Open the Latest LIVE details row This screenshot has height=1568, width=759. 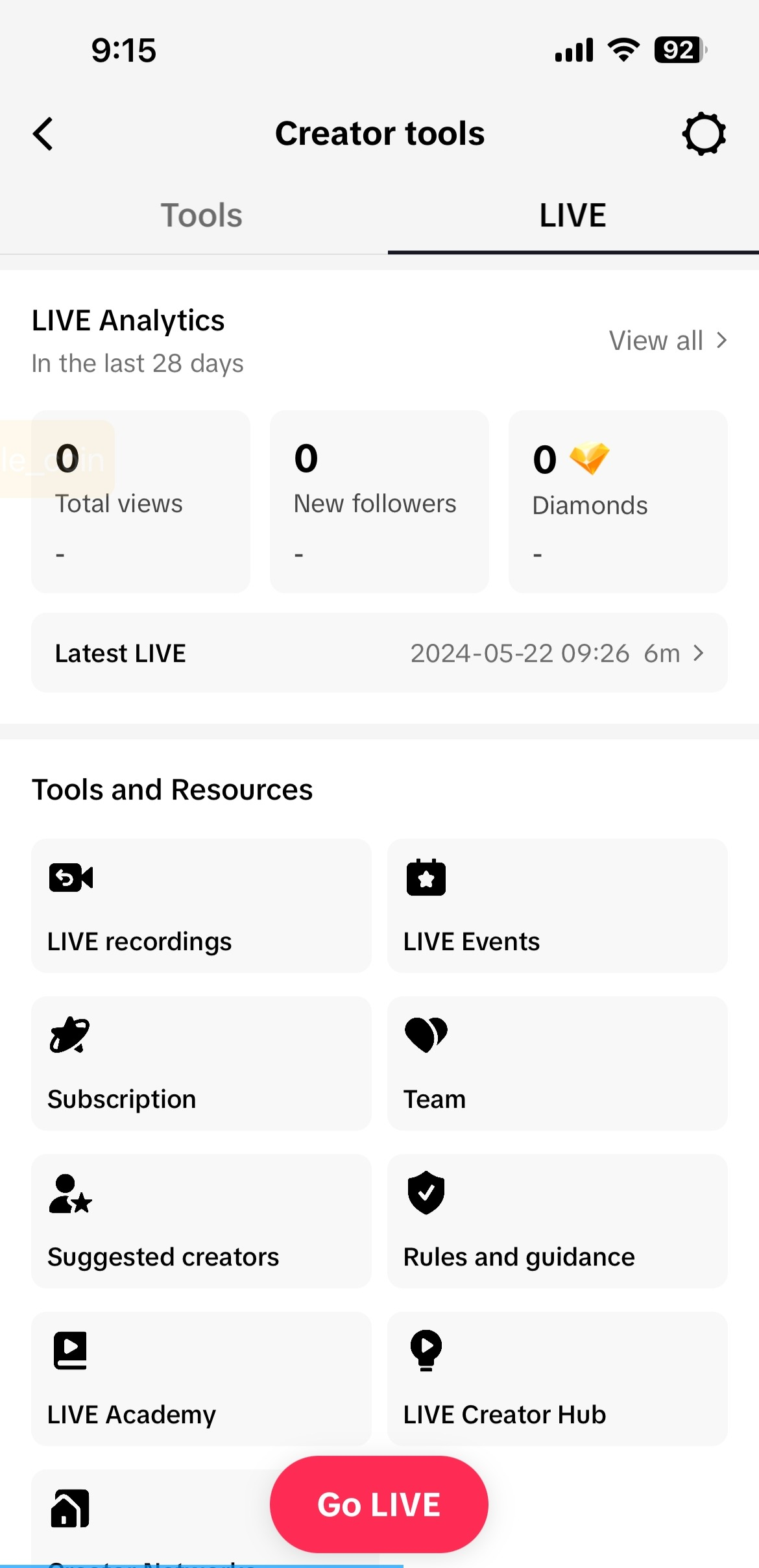click(x=379, y=653)
